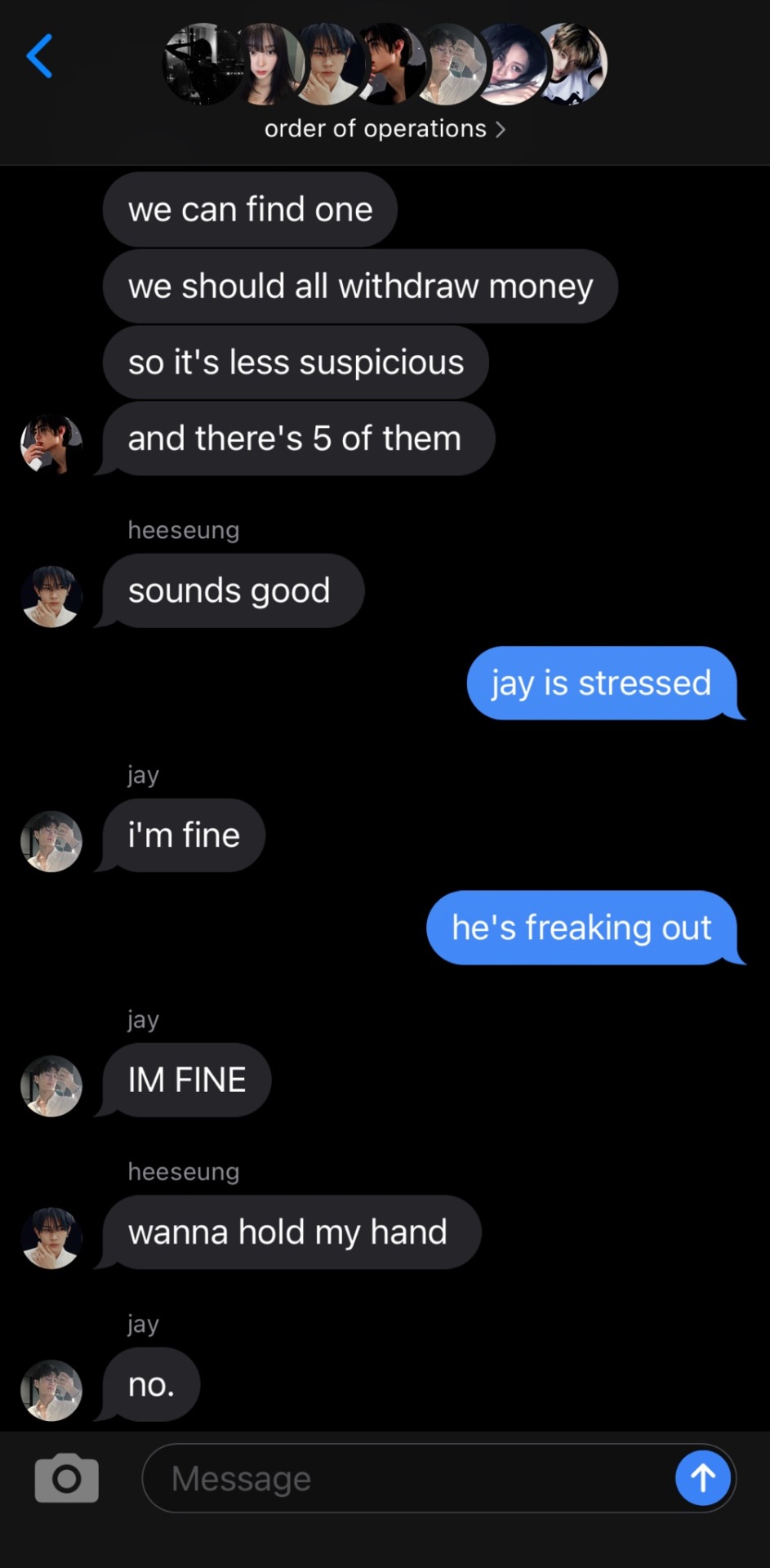Focus the Message text field

click(x=408, y=1478)
